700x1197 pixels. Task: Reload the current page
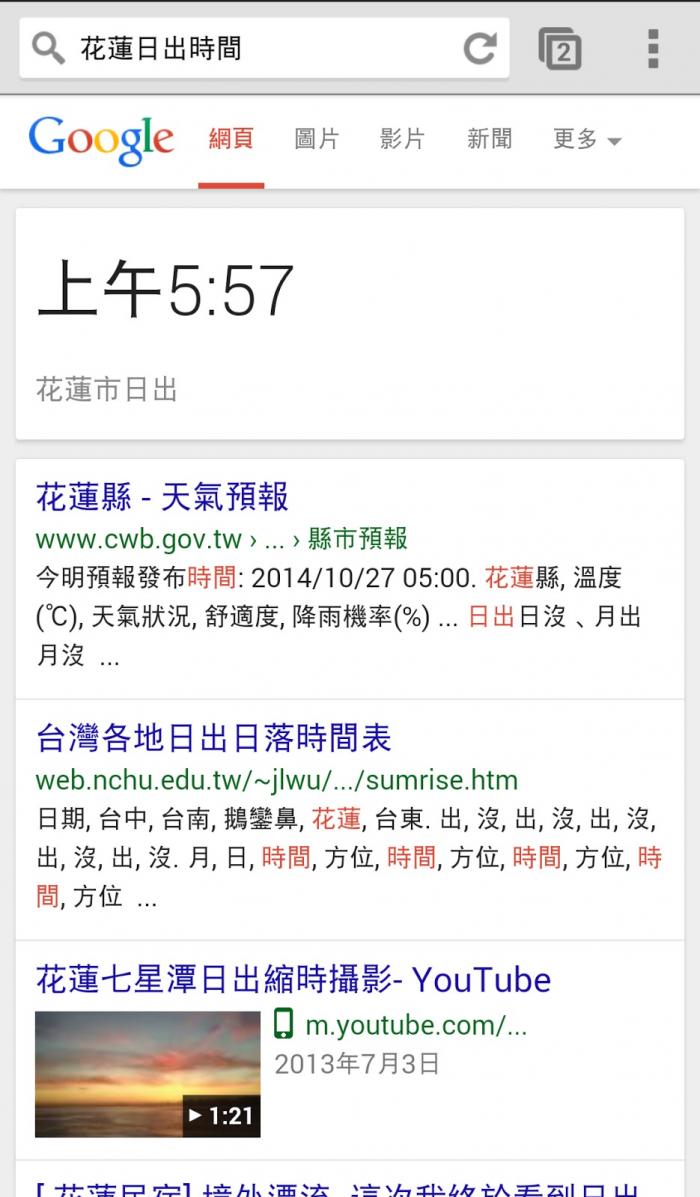[x=480, y=49]
